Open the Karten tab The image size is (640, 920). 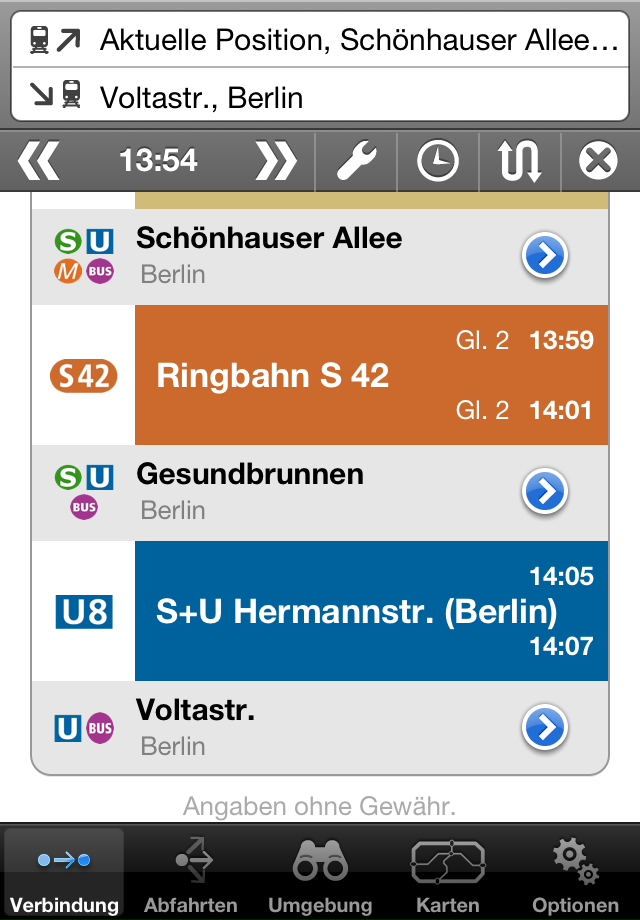(448, 872)
